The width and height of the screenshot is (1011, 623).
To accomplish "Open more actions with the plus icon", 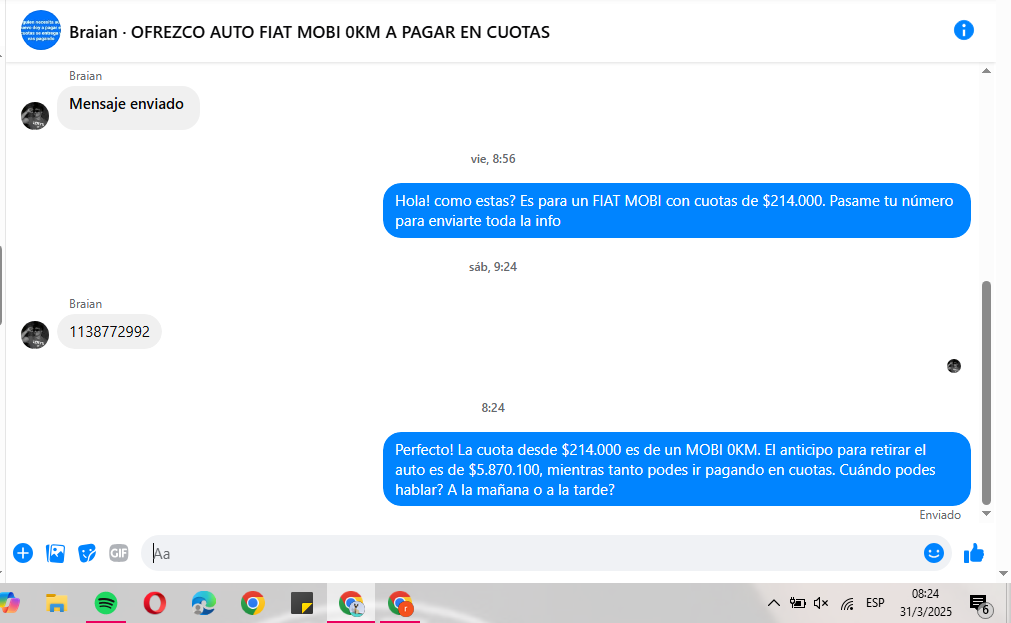I will pos(23,553).
